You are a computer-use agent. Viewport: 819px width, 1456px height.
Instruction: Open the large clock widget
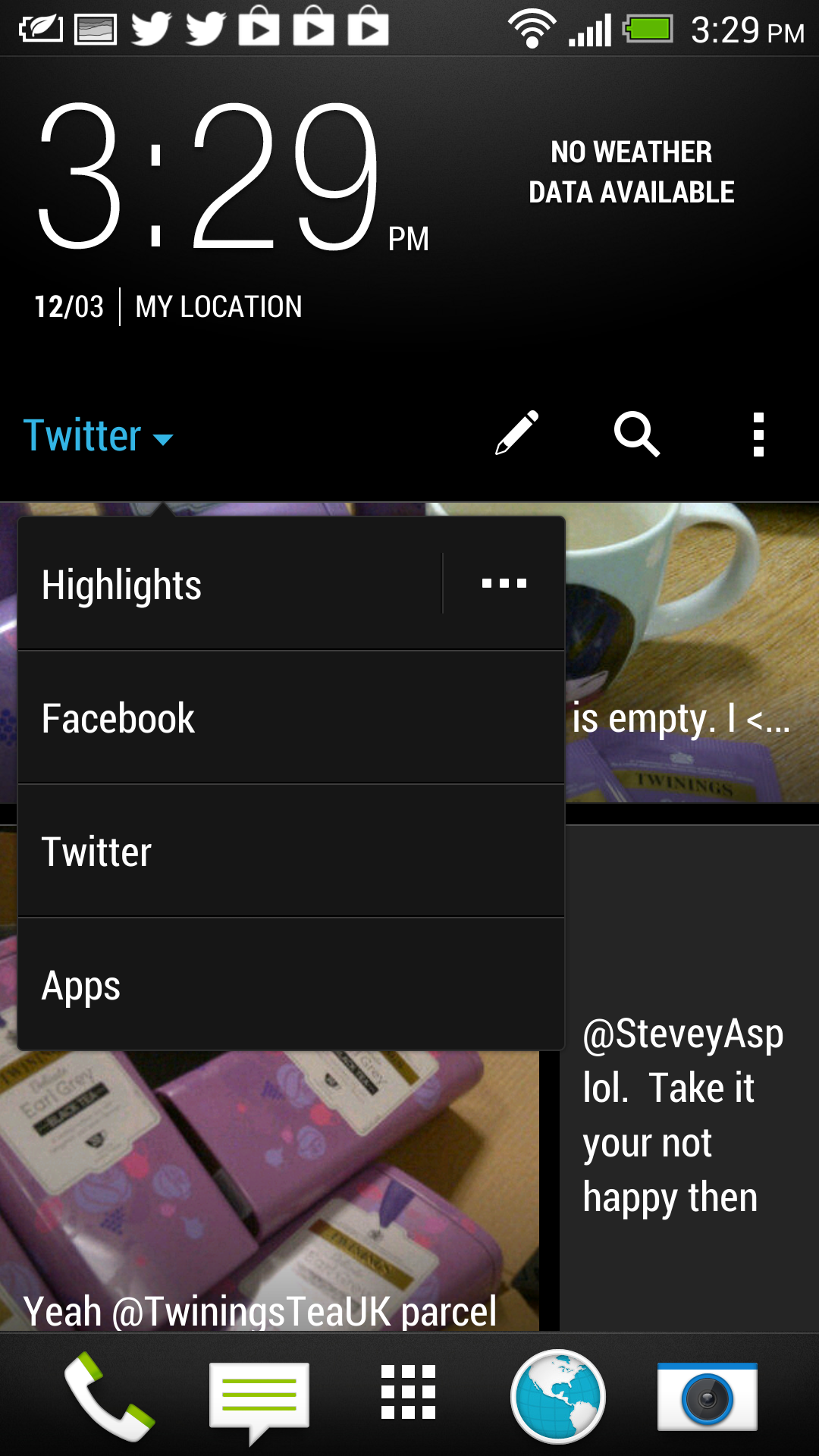[232, 178]
